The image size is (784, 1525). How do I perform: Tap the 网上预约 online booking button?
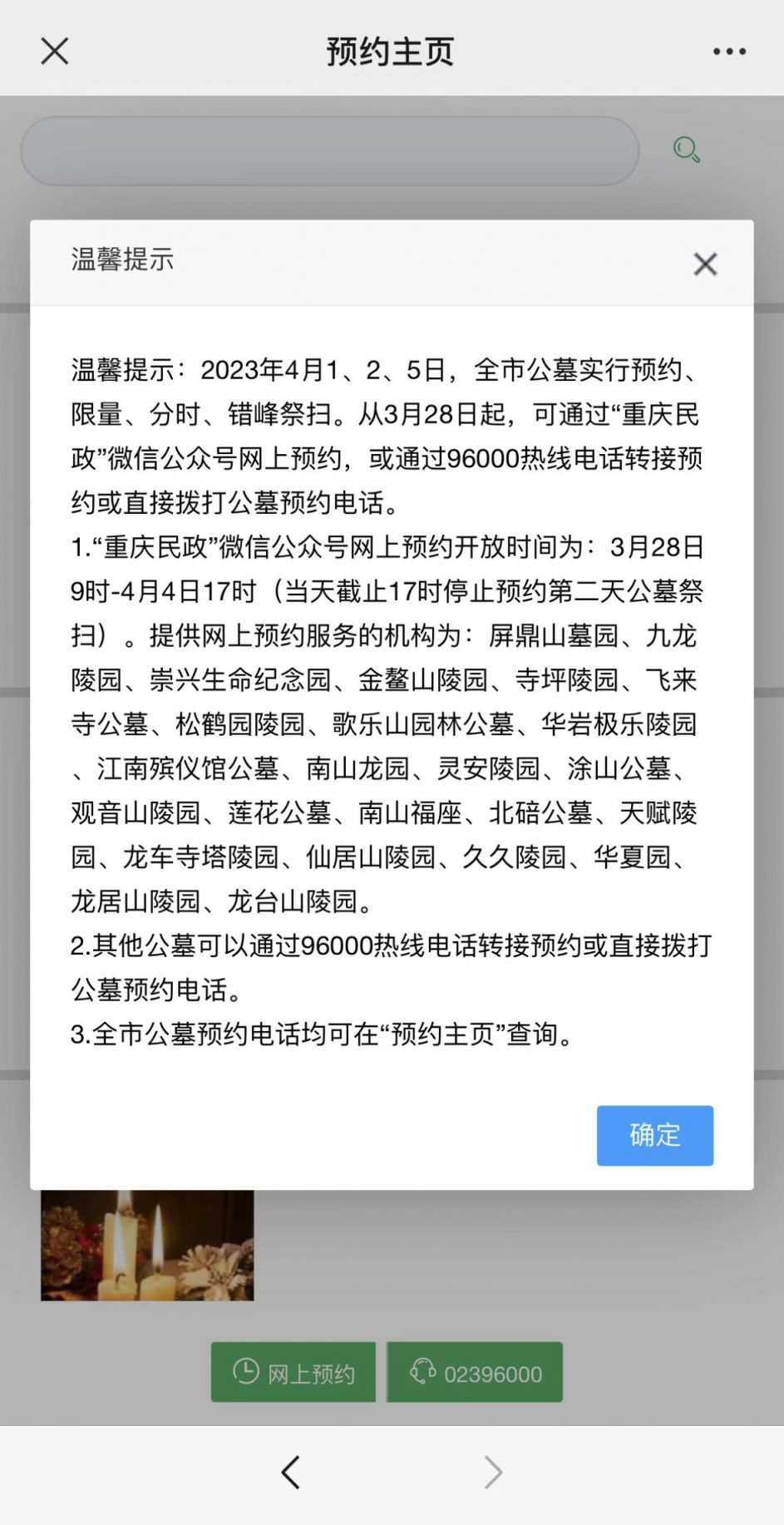[x=293, y=1372]
